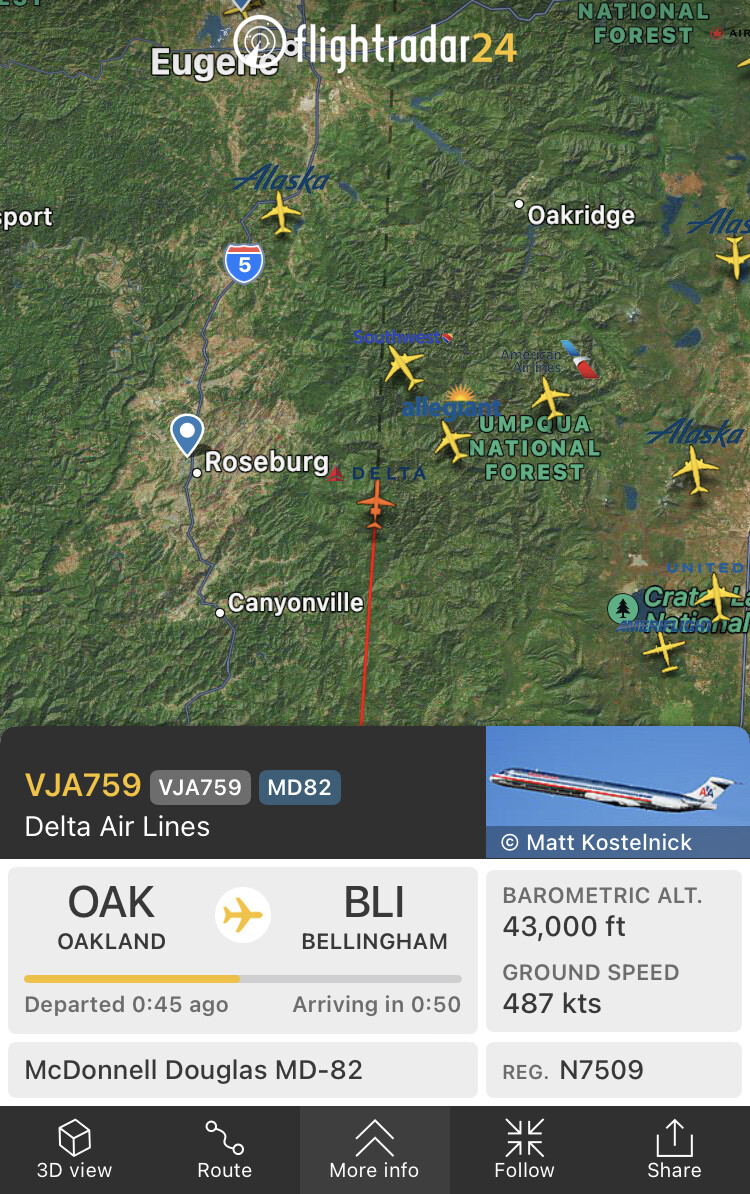750x1194 pixels.
Task: Tap the blue location pin near Roseburg
Action: point(187,434)
